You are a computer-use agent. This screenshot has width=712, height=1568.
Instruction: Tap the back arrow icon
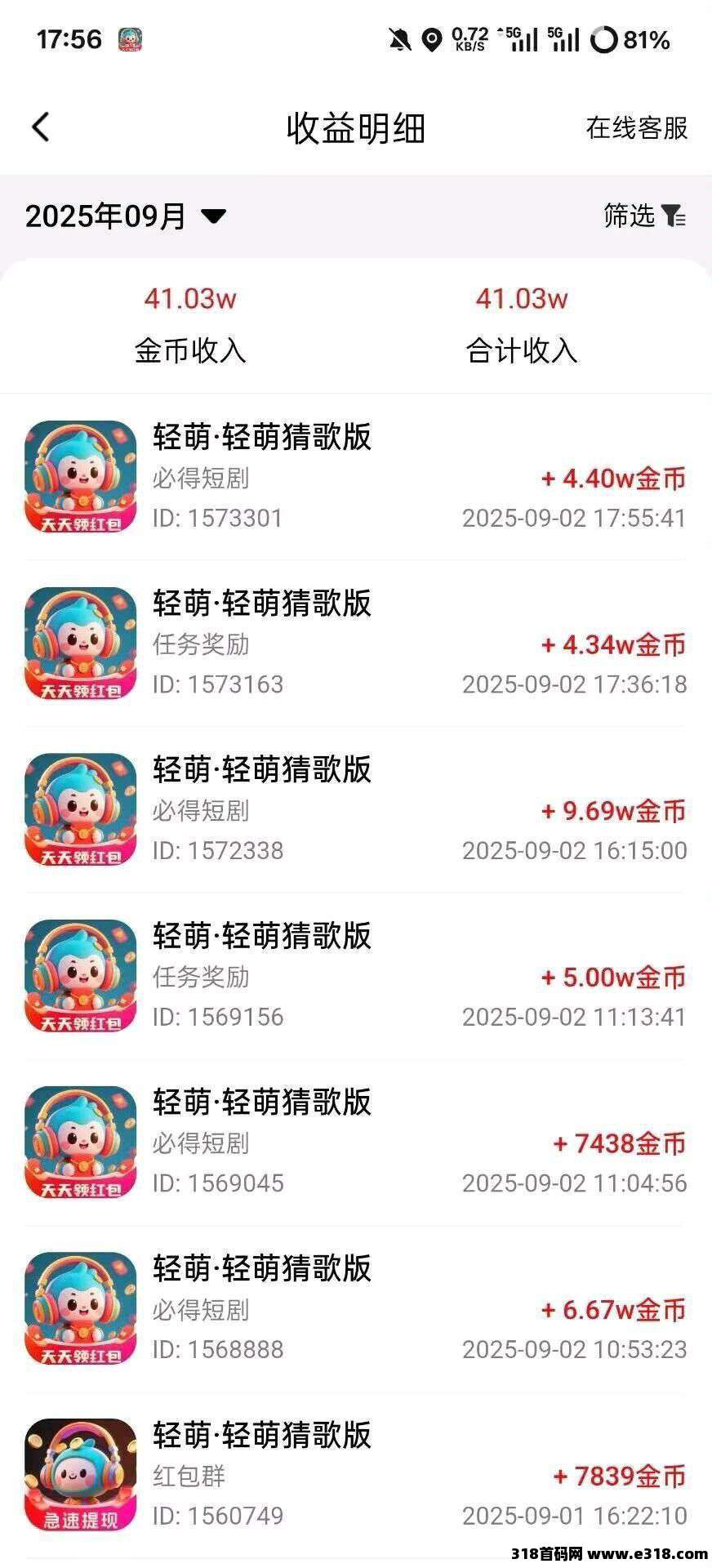tap(39, 127)
